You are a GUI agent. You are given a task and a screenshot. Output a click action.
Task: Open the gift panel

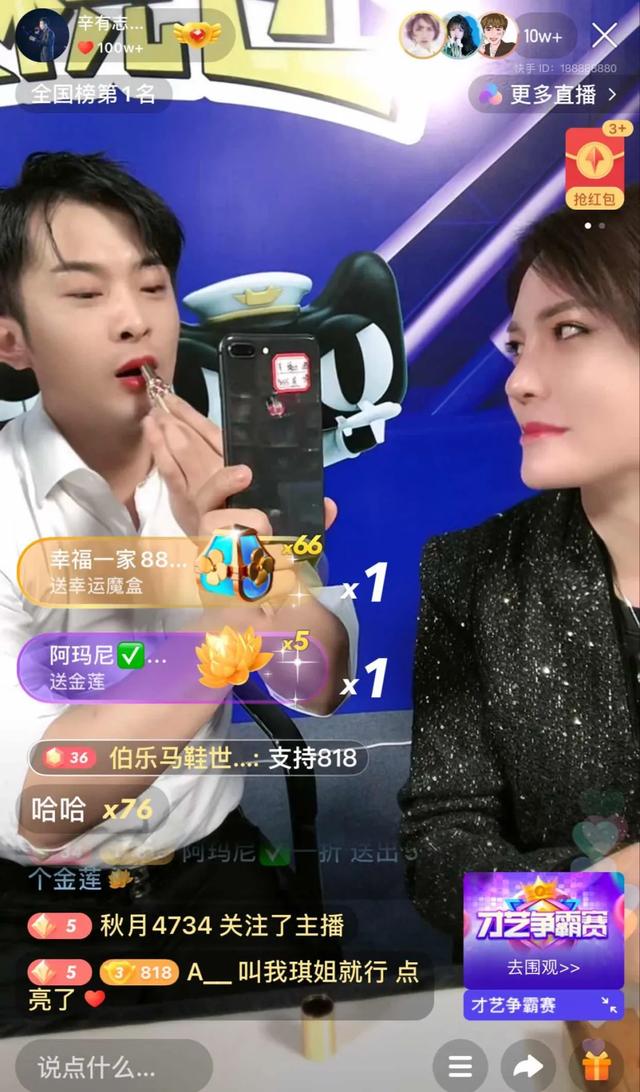[596, 1066]
